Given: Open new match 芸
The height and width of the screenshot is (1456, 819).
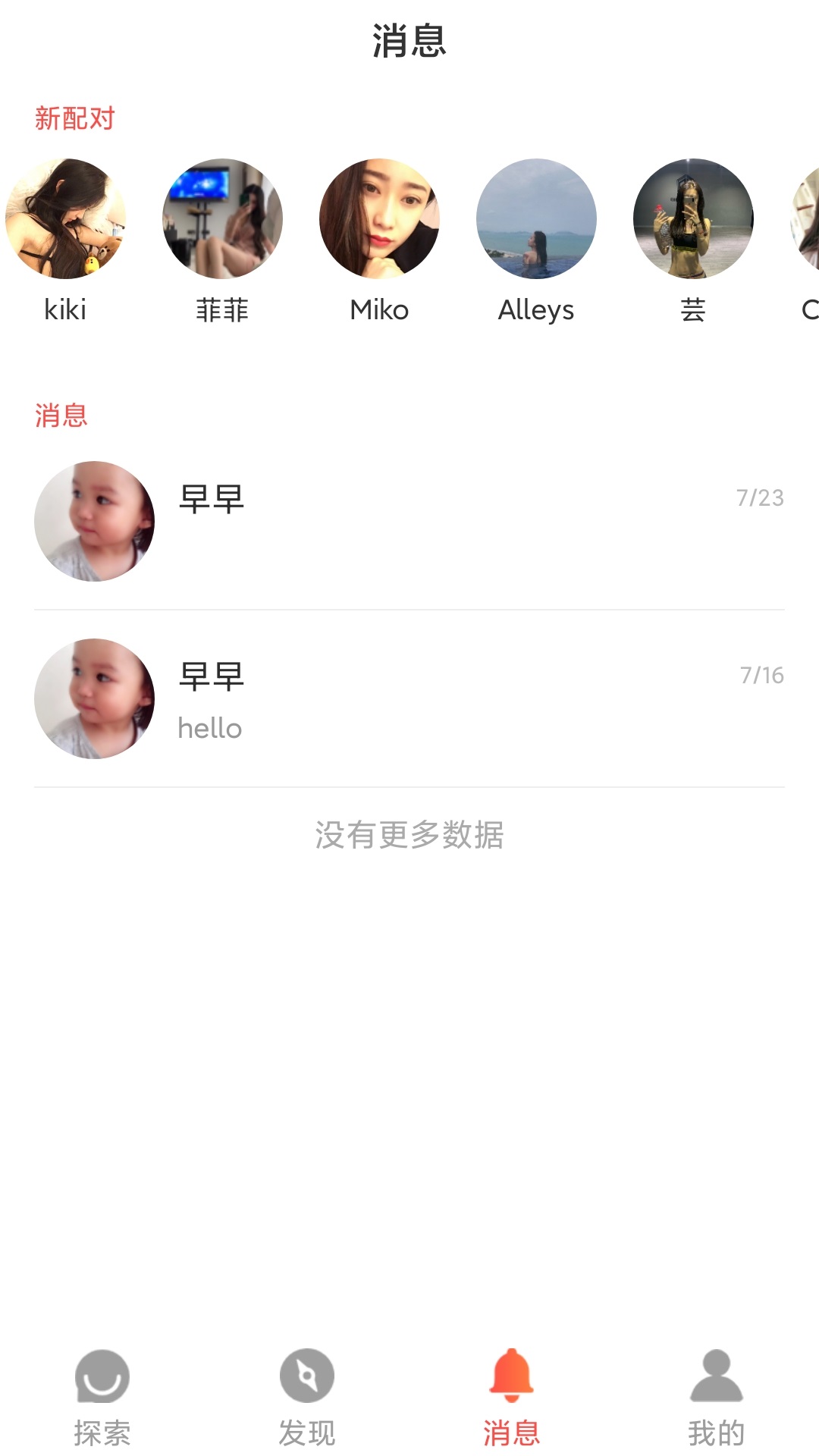Looking at the screenshot, I should [693, 218].
